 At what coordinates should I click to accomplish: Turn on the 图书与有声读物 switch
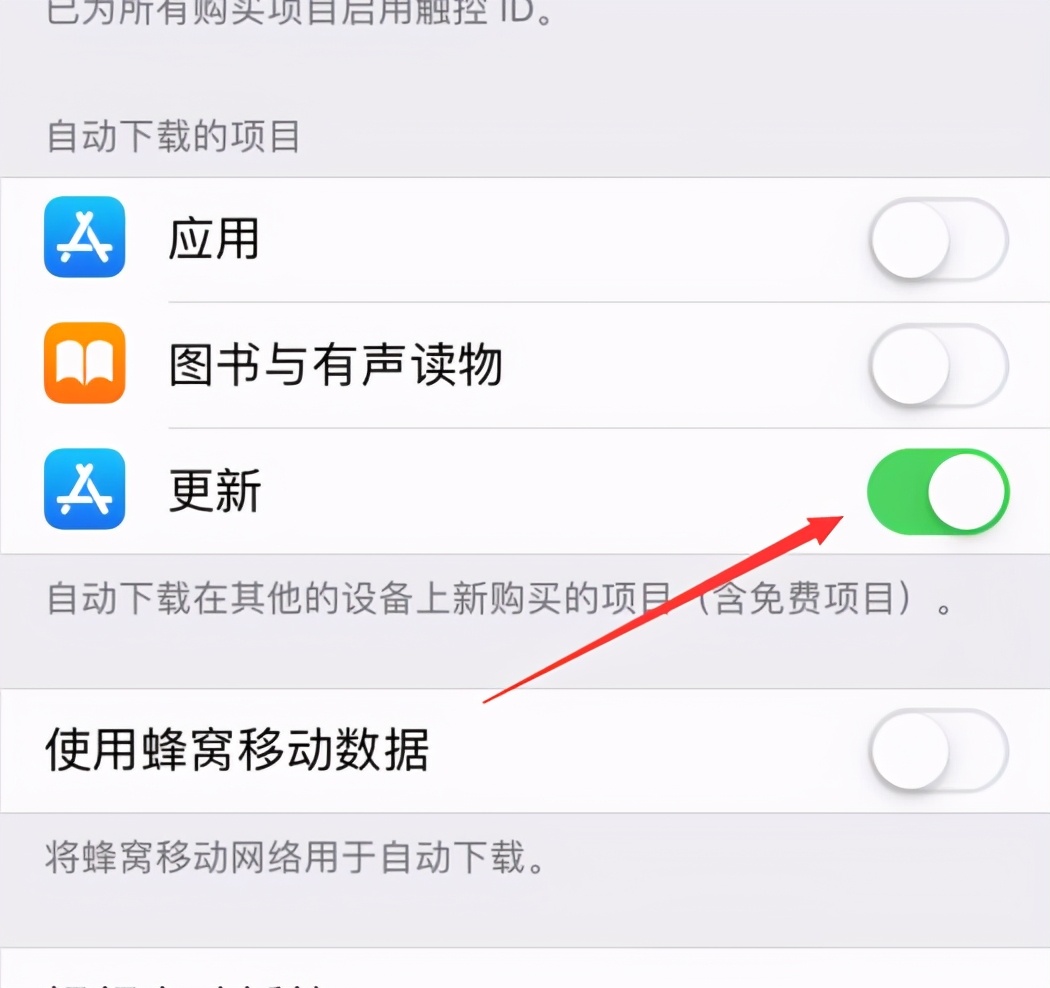click(938, 366)
